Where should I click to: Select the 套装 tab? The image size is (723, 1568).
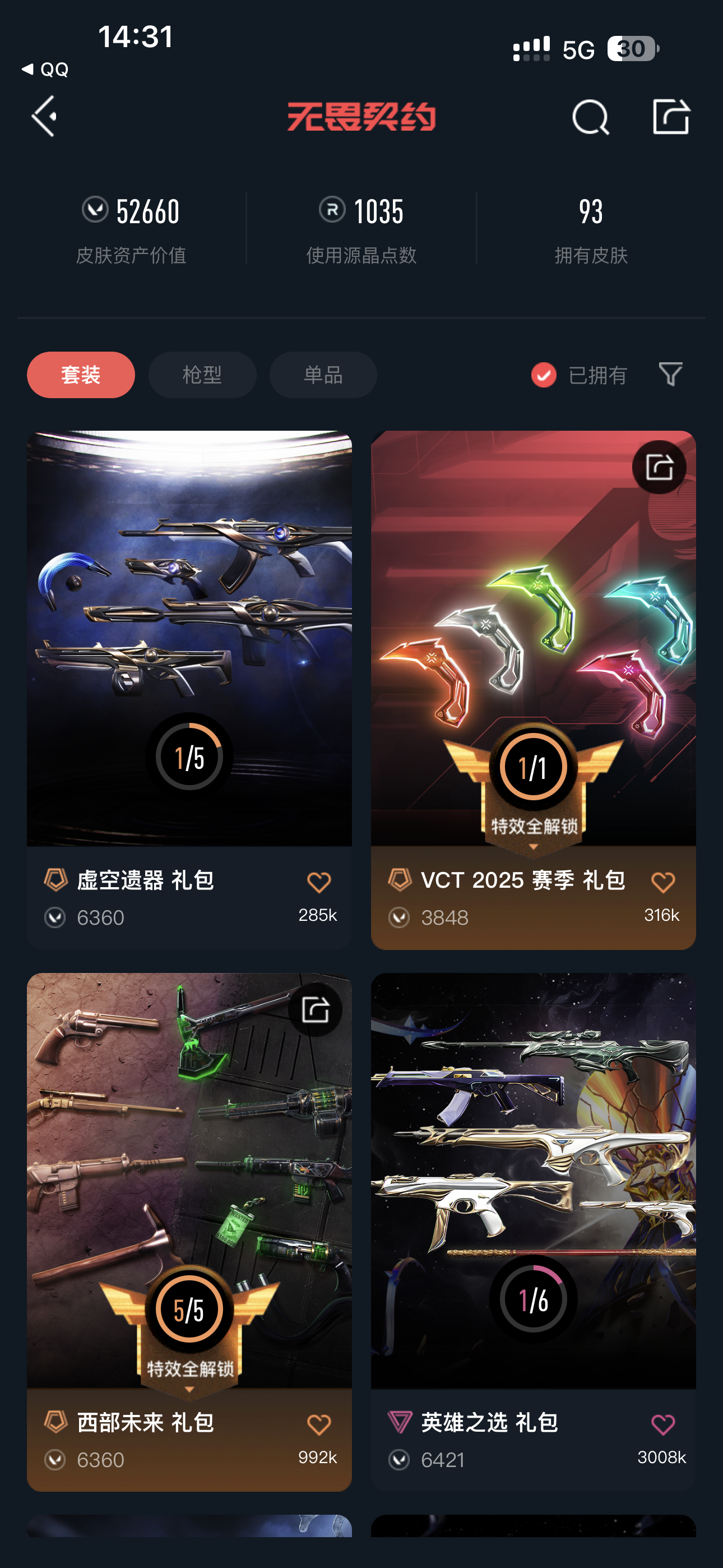coord(81,375)
